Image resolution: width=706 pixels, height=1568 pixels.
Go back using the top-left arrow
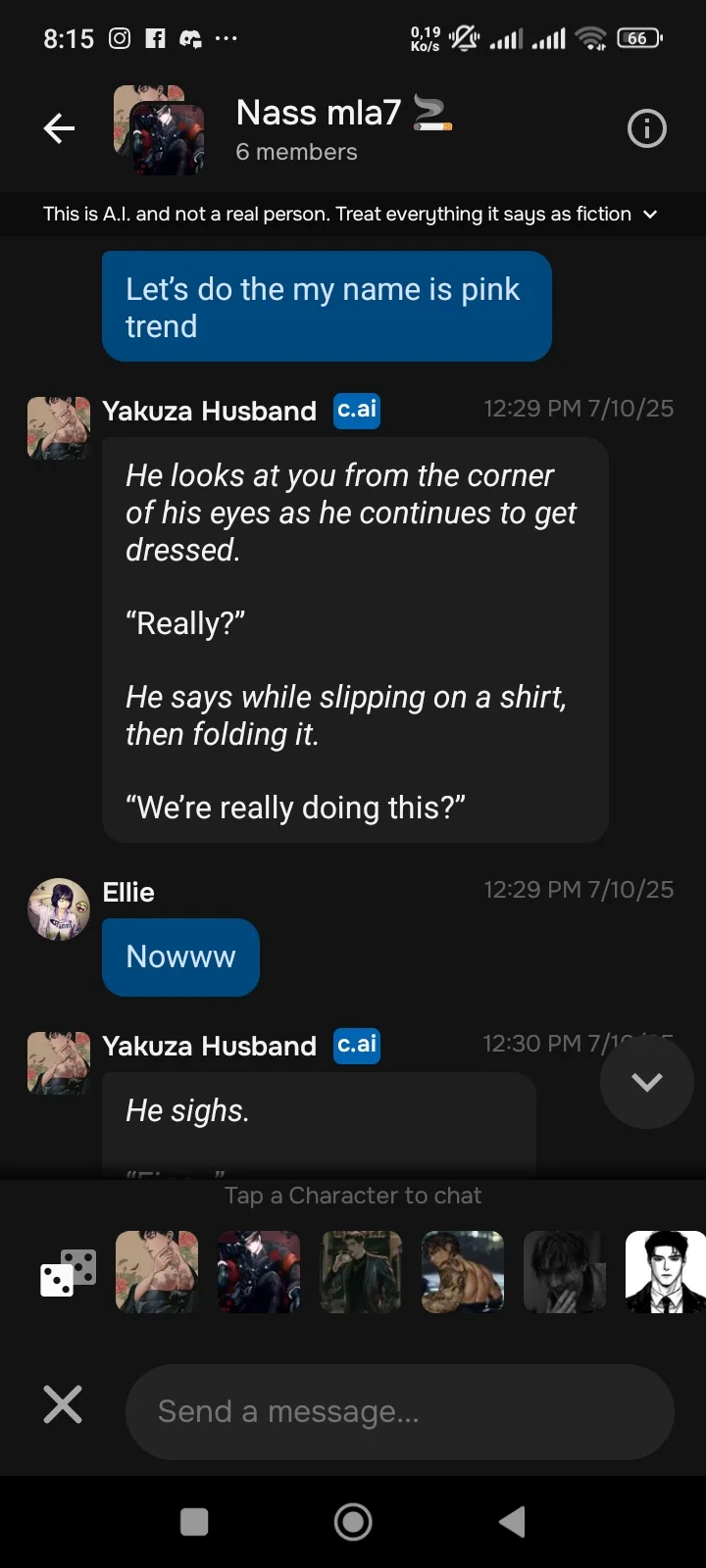[59, 128]
